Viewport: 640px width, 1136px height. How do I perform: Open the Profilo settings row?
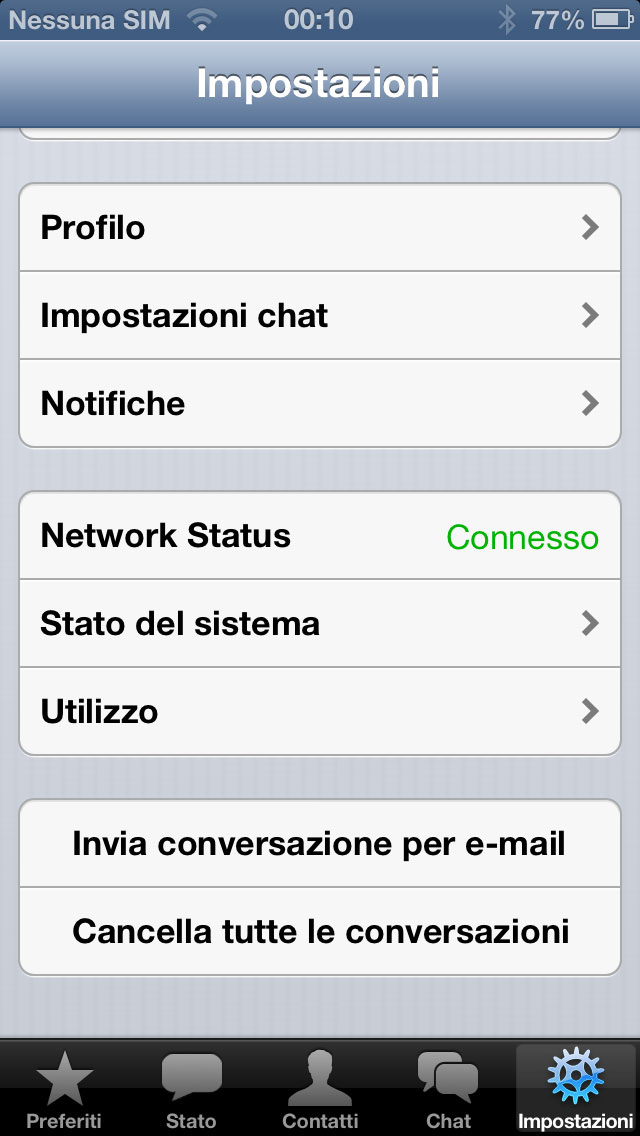tap(320, 228)
